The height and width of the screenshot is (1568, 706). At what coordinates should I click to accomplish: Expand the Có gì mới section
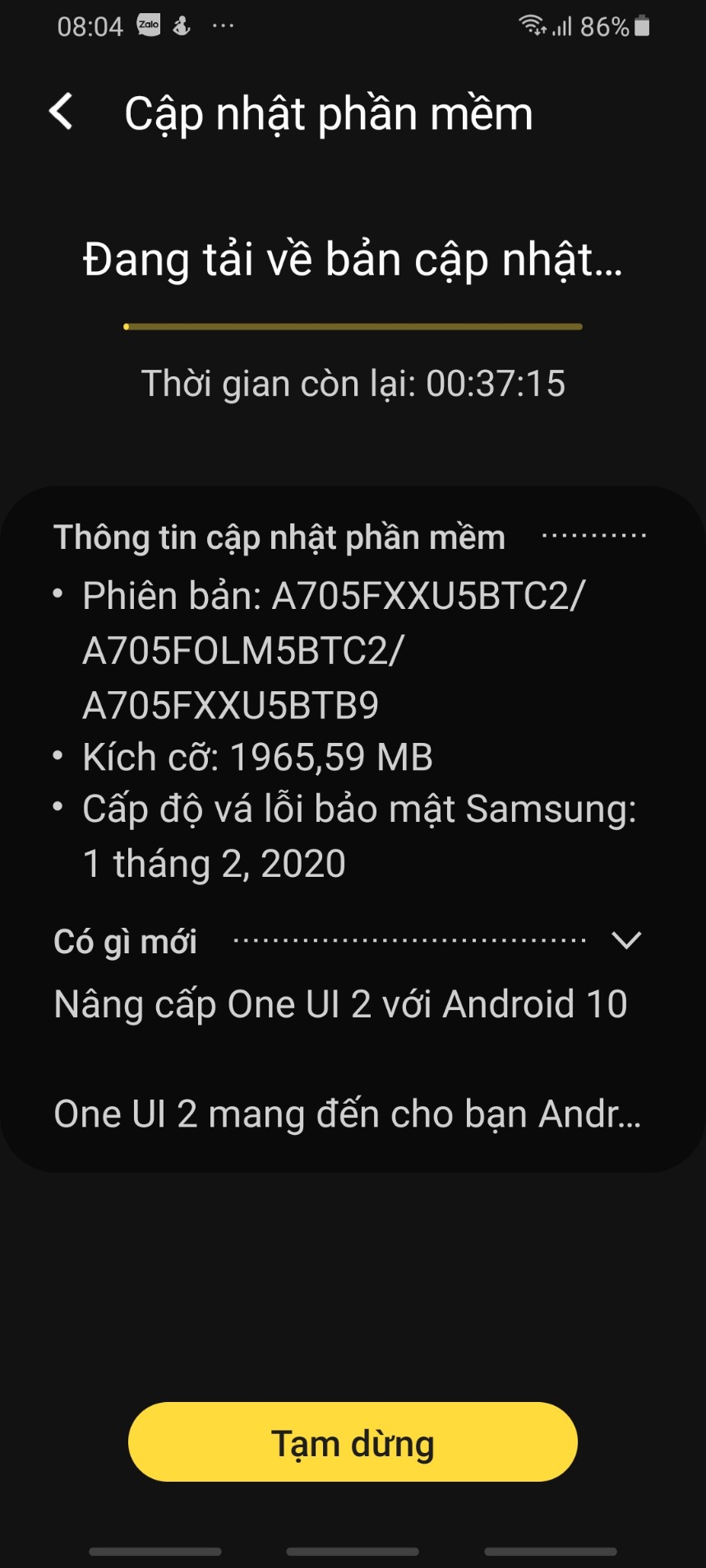click(626, 940)
